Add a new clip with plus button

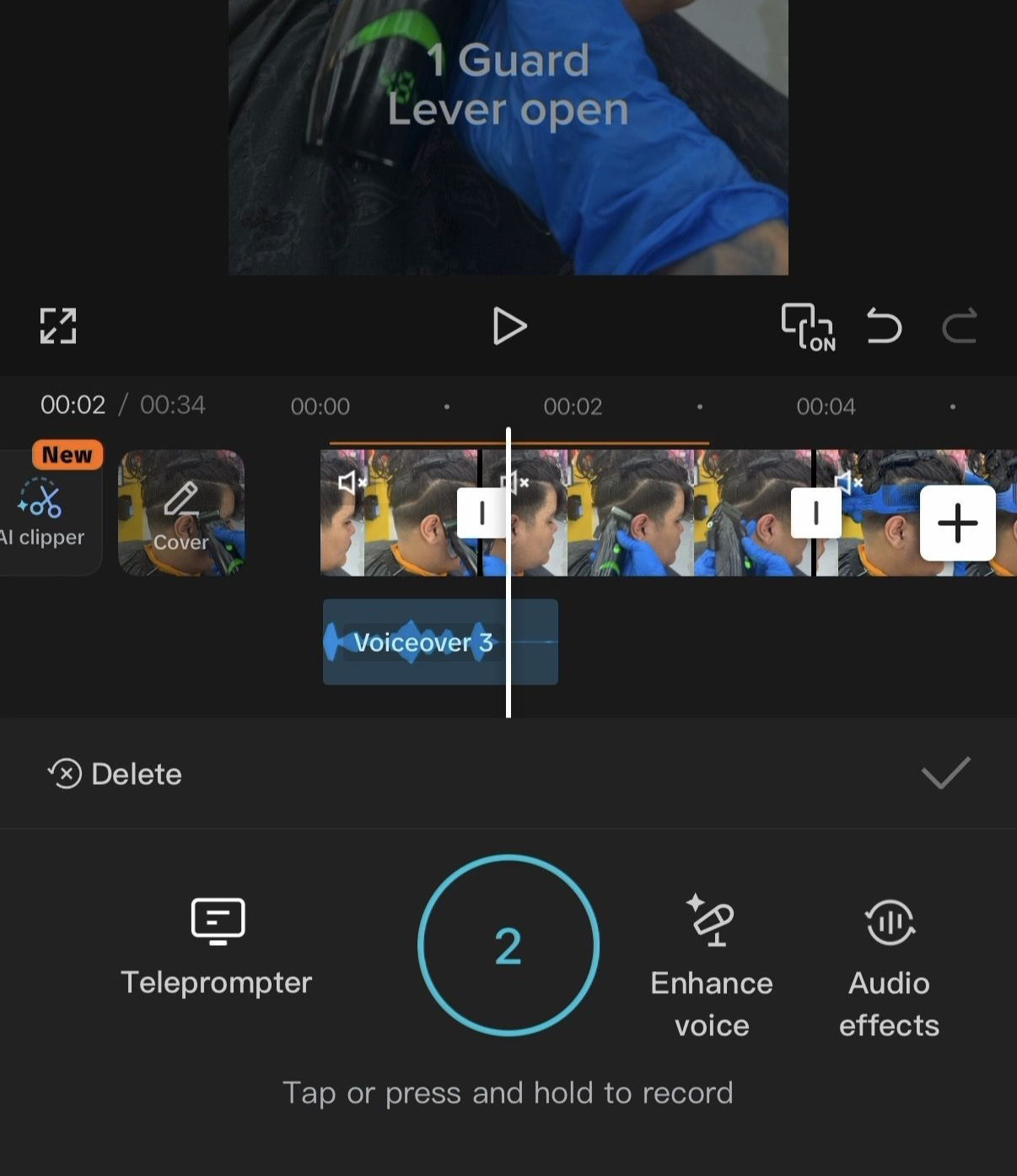pyautogui.click(x=957, y=523)
